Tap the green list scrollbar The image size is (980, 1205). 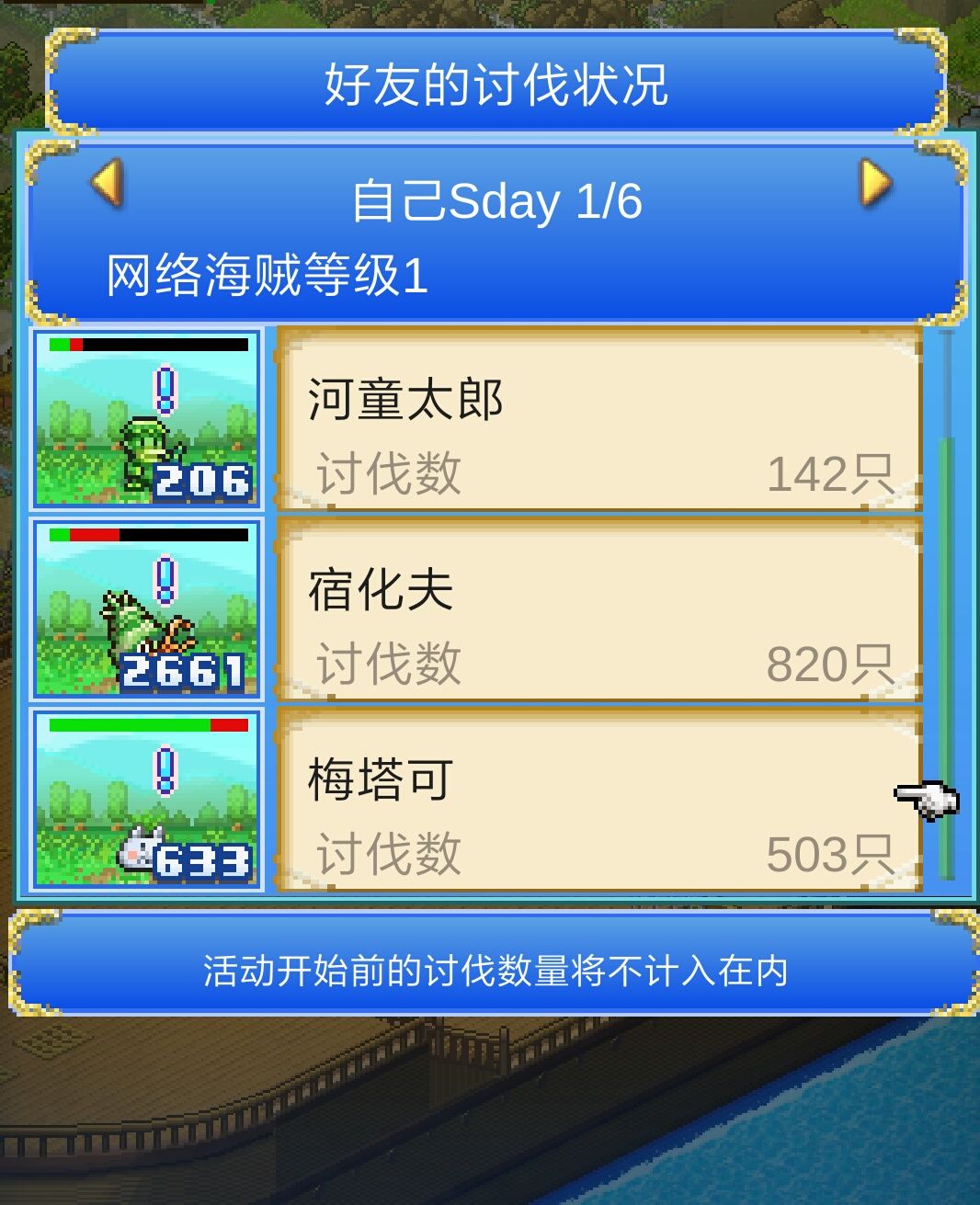click(946, 658)
